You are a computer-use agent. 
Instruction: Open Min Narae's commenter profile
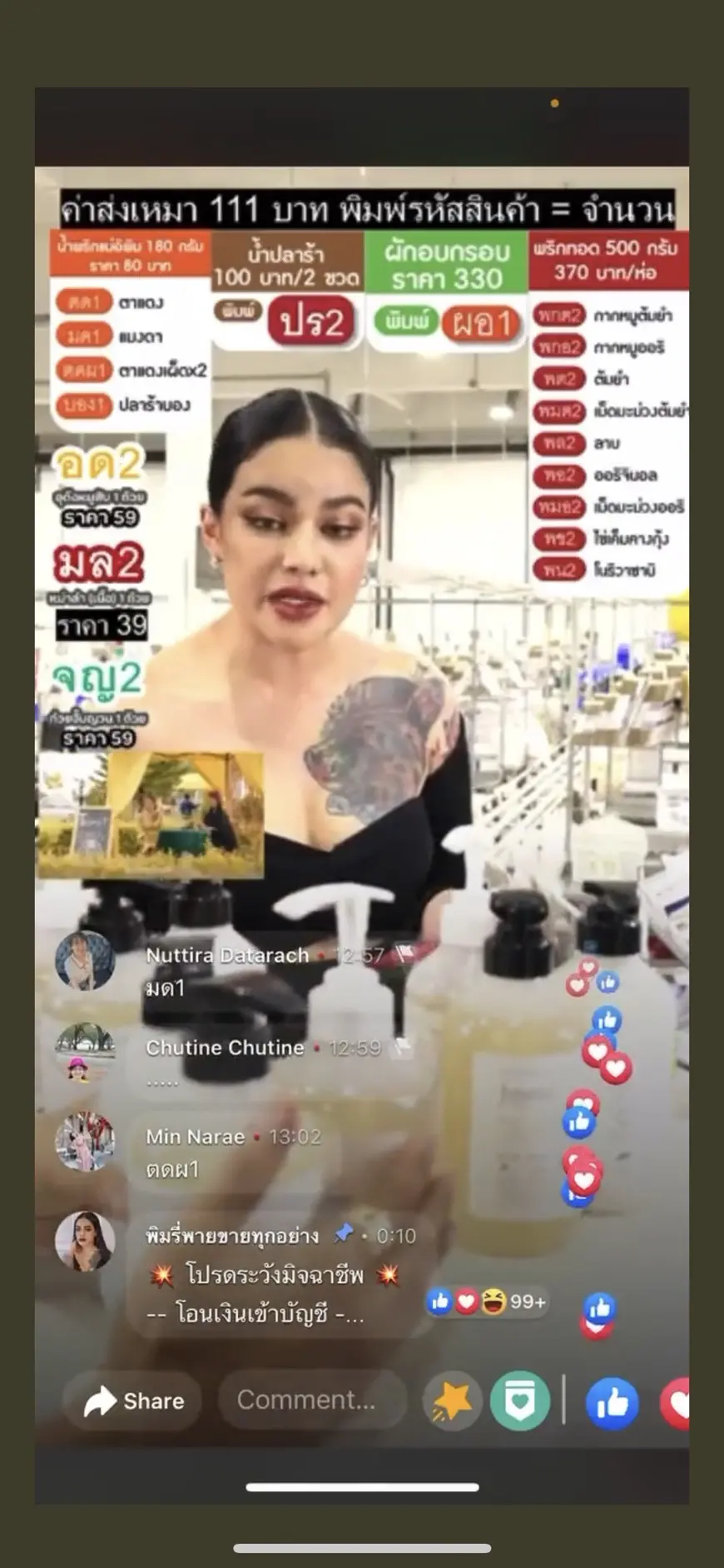(85, 1142)
